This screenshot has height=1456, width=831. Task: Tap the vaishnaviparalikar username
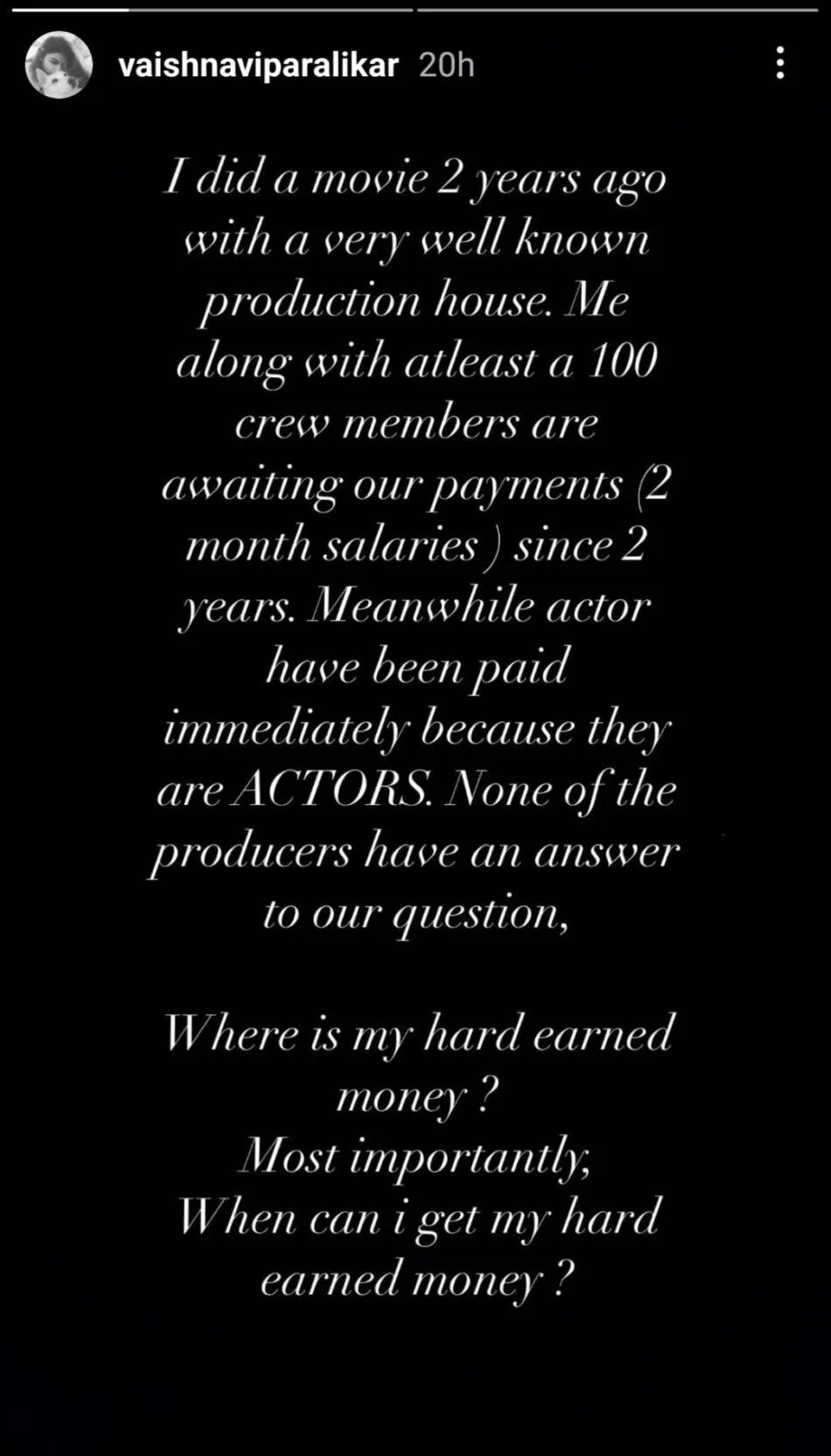258,65
